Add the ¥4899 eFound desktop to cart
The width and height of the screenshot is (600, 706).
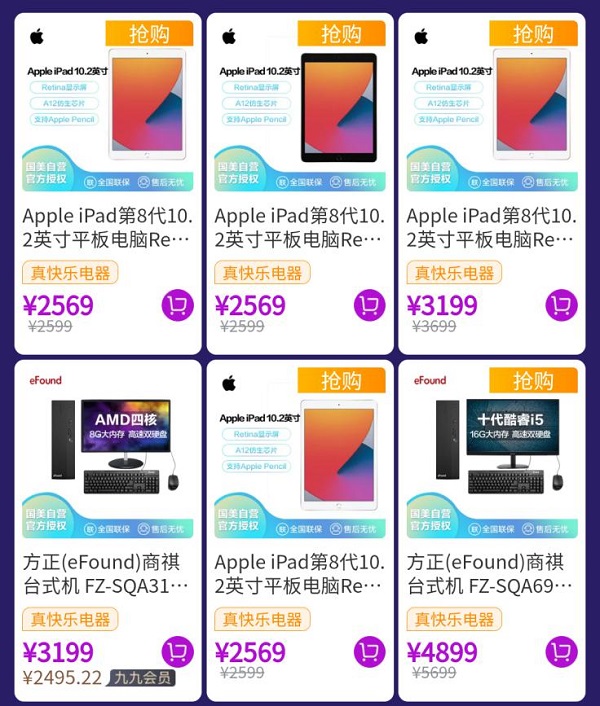click(562, 653)
